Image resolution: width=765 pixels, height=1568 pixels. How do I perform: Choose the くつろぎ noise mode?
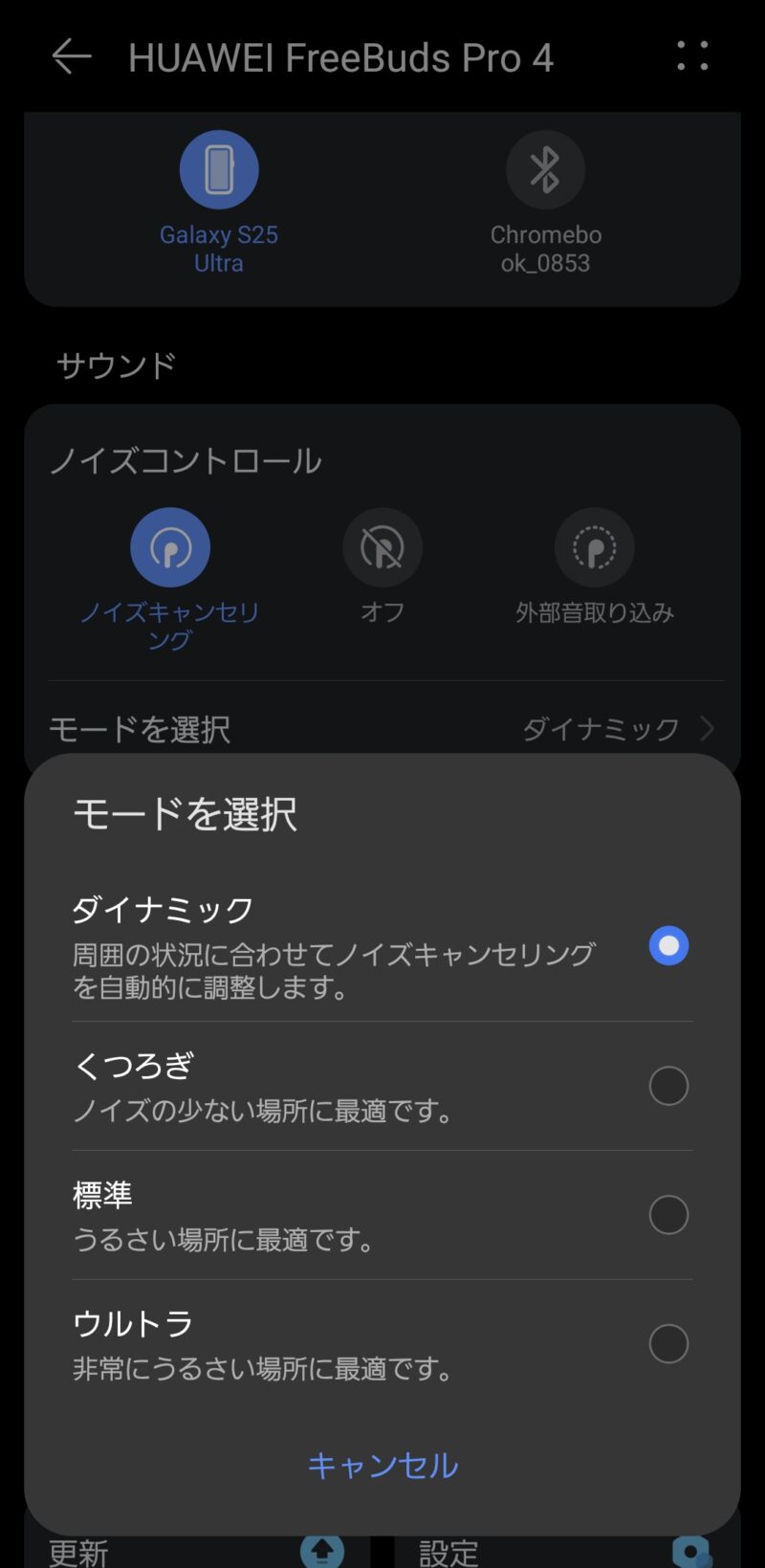[x=668, y=1086]
